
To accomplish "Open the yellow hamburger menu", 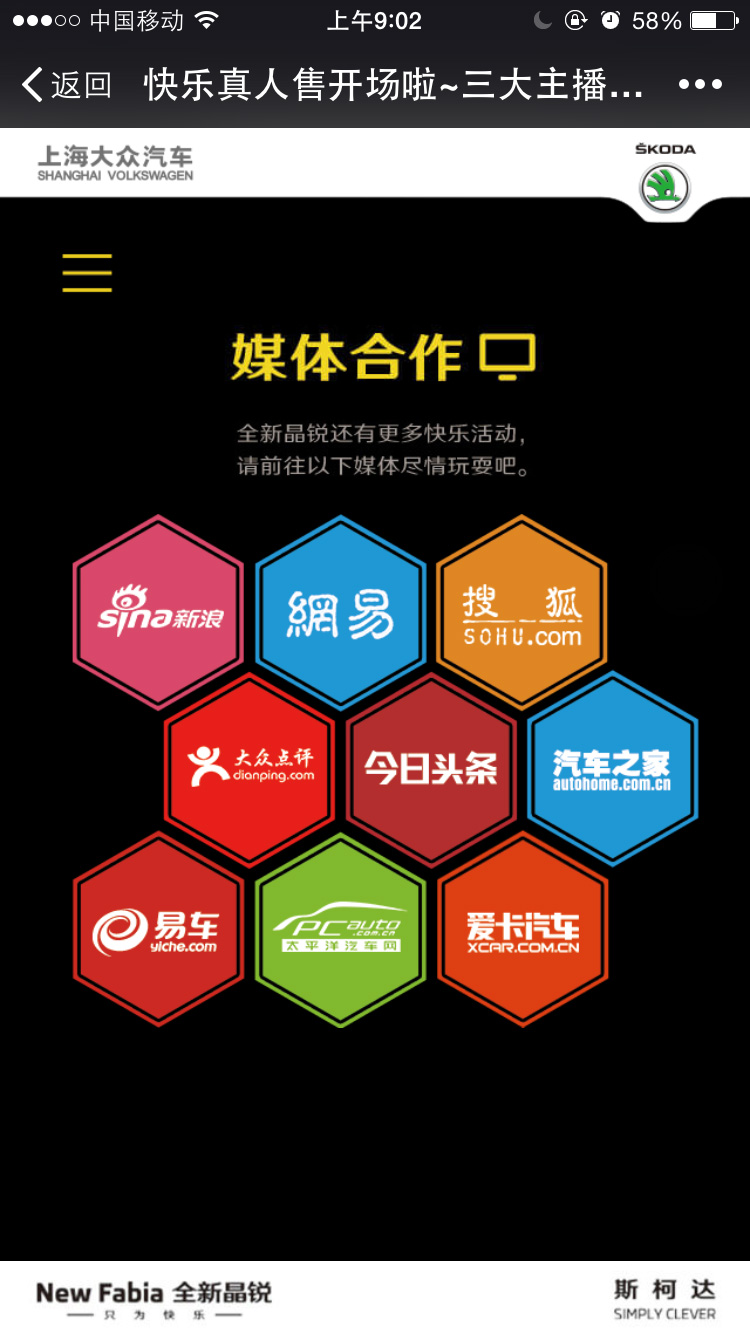I will tap(87, 272).
